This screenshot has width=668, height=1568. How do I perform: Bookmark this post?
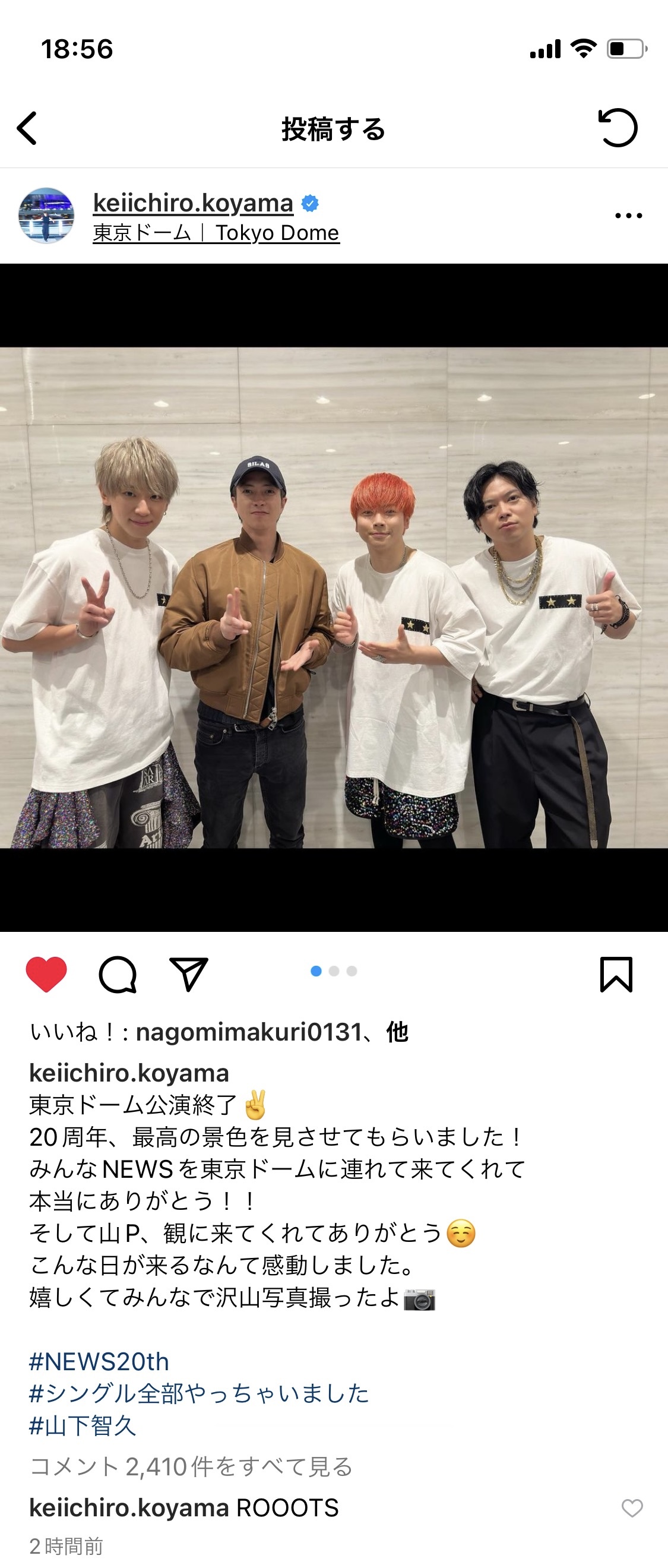tap(616, 974)
